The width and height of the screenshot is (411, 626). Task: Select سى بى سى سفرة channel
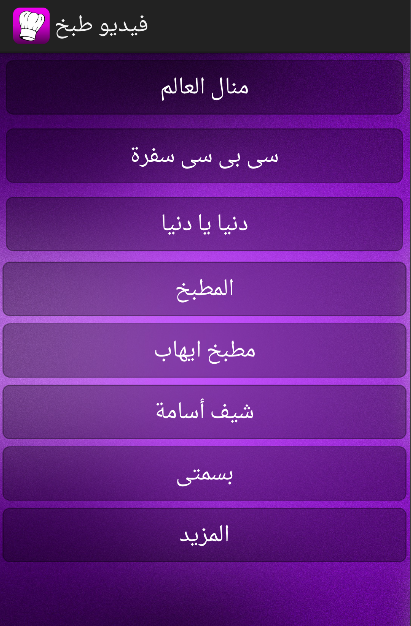pos(205,156)
